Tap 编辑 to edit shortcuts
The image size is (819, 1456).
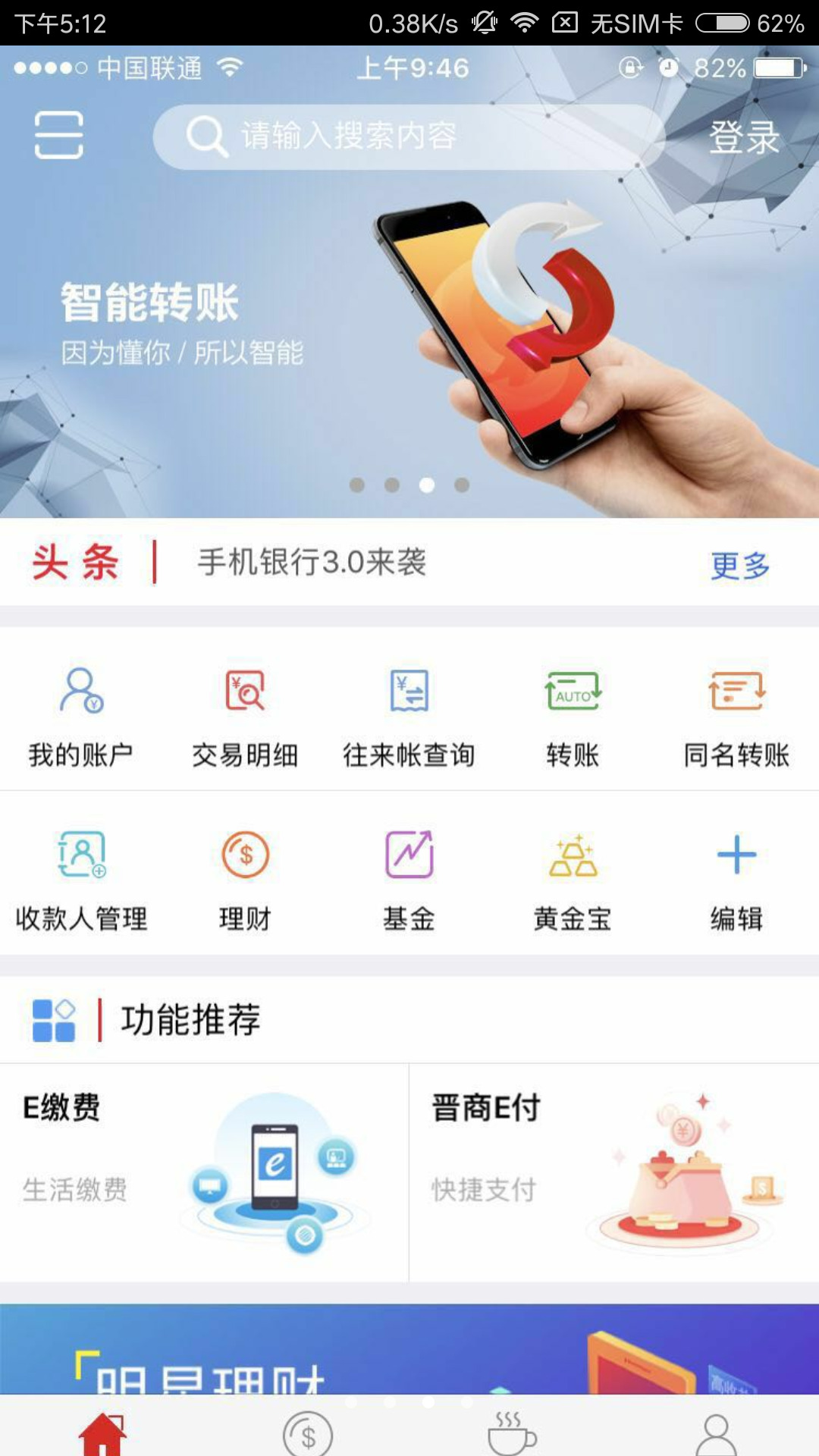coord(736,880)
